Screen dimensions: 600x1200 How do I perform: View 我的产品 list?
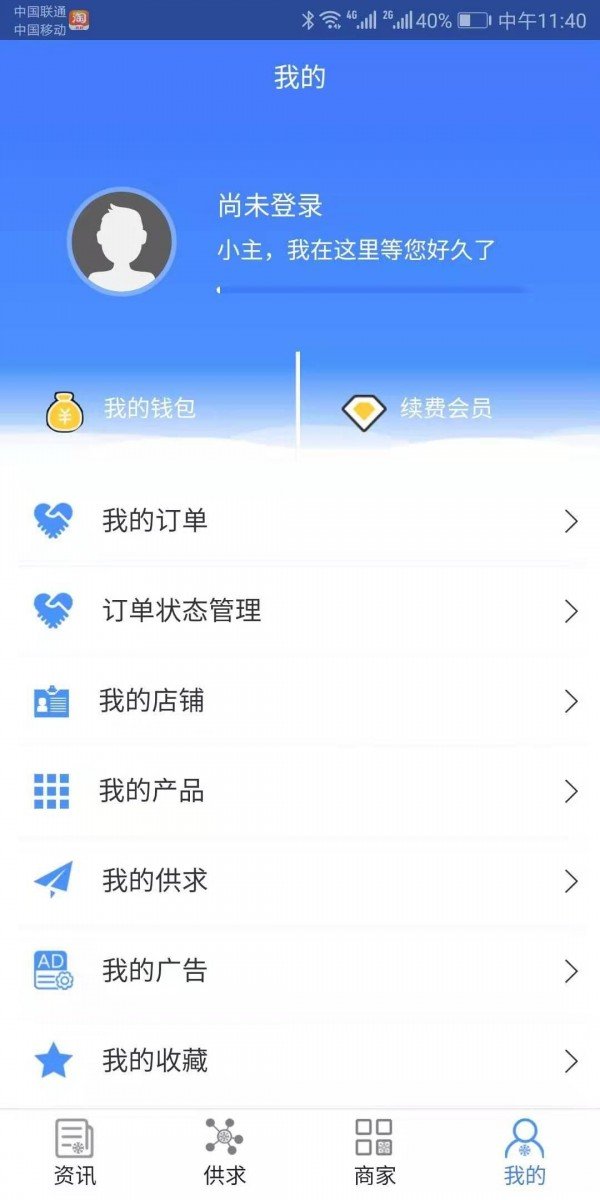pos(300,791)
